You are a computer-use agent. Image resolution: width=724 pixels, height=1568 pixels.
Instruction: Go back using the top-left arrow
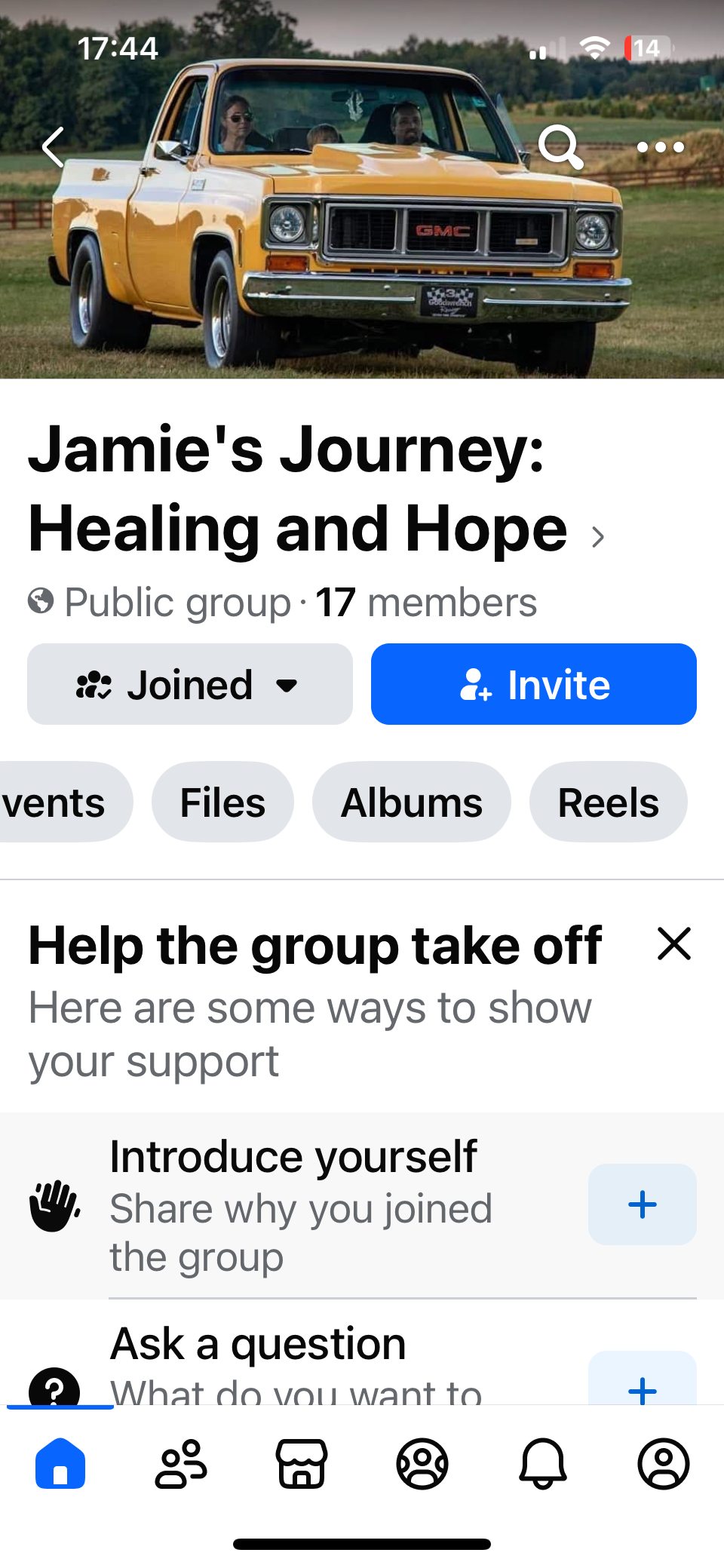point(53,147)
